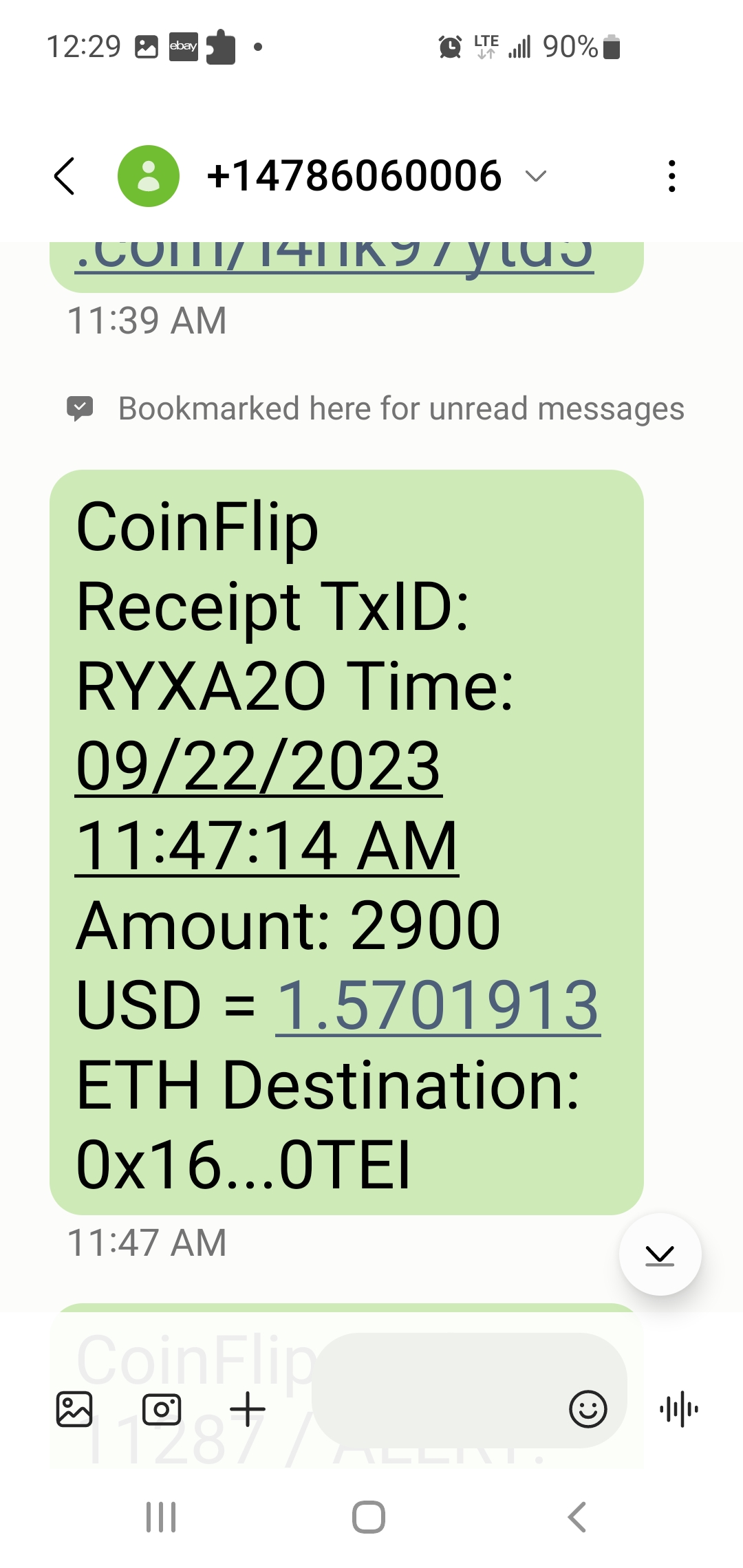This screenshot has height=1568, width=743.
Task: Open the contact avatar for +14786060006
Action: tap(149, 176)
